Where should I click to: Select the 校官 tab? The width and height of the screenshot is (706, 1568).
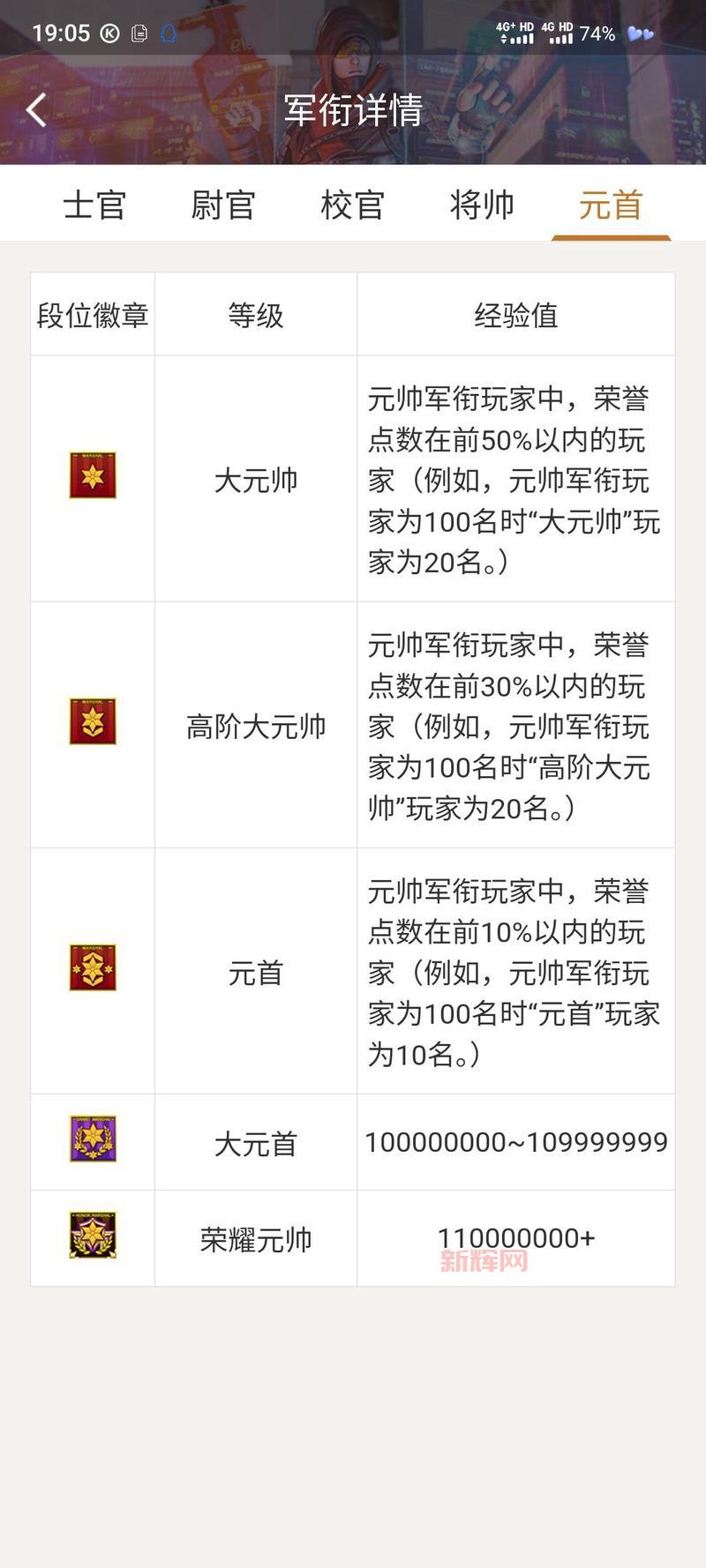(353, 205)
